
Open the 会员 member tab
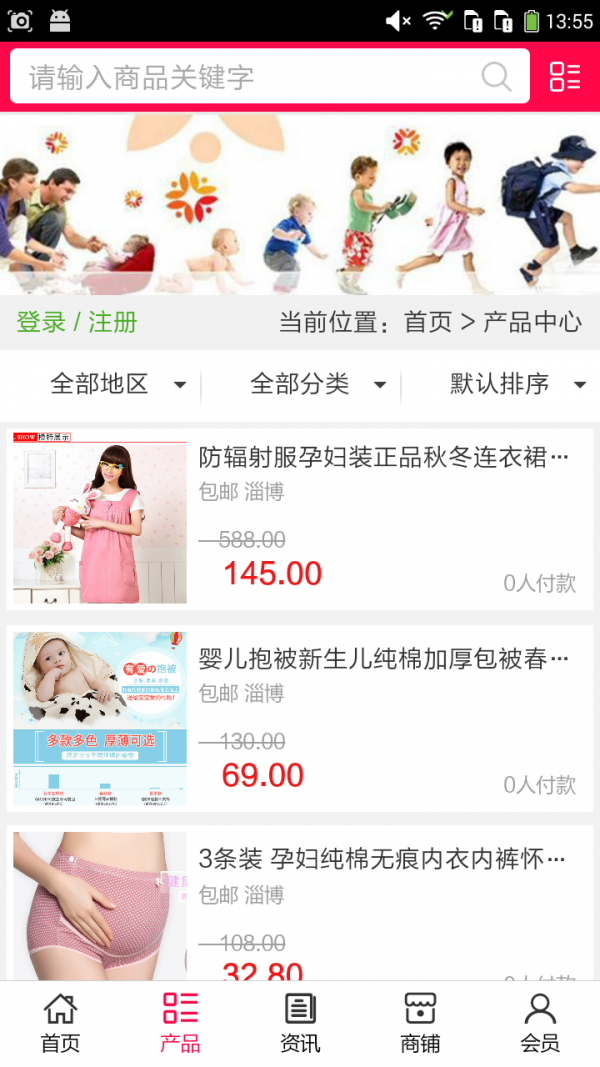(x=540, y=1023)
